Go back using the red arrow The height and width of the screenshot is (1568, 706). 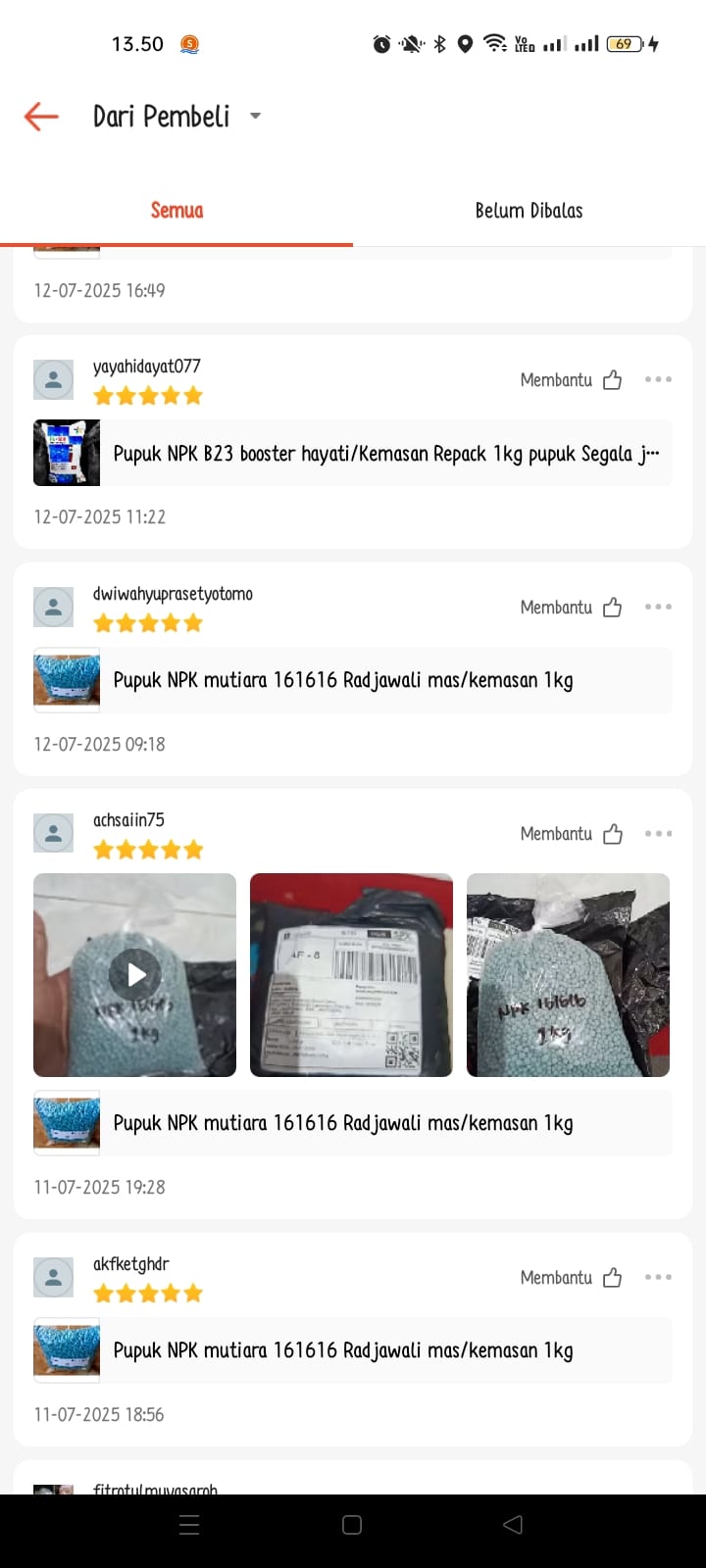click(41, 117)
